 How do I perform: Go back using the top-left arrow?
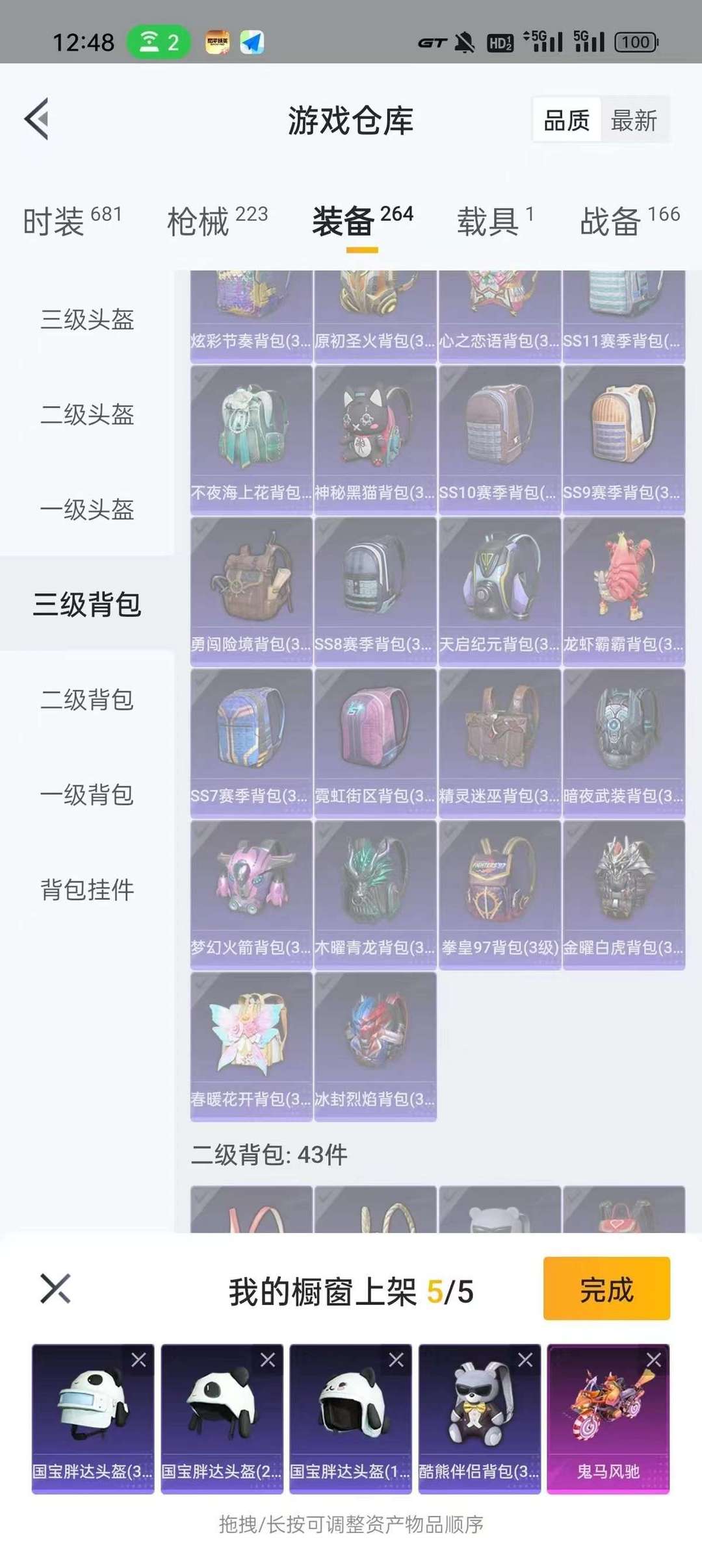coord(37,119)
